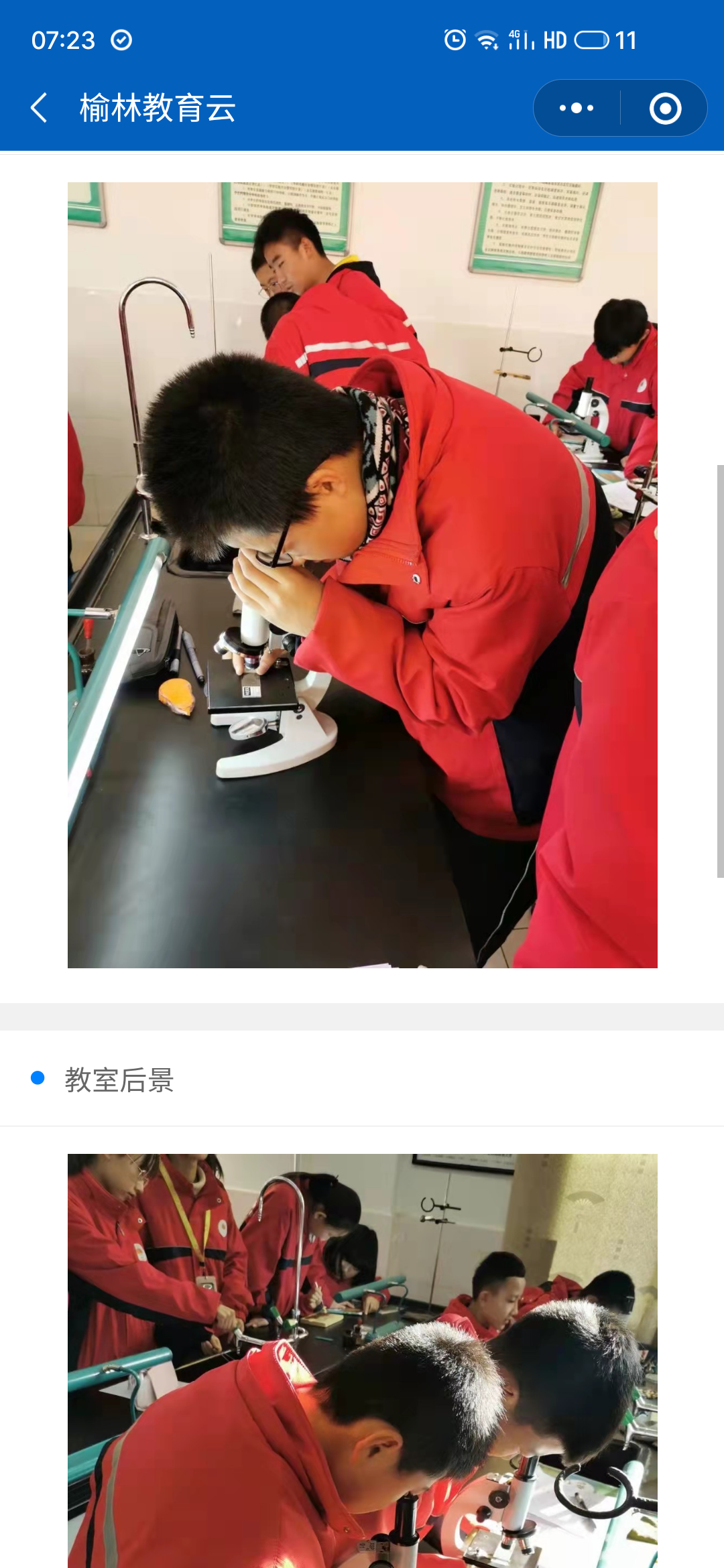View the microscope student photo full screen
Screen dimensions: 724x1568
click(x=362, y=575)
